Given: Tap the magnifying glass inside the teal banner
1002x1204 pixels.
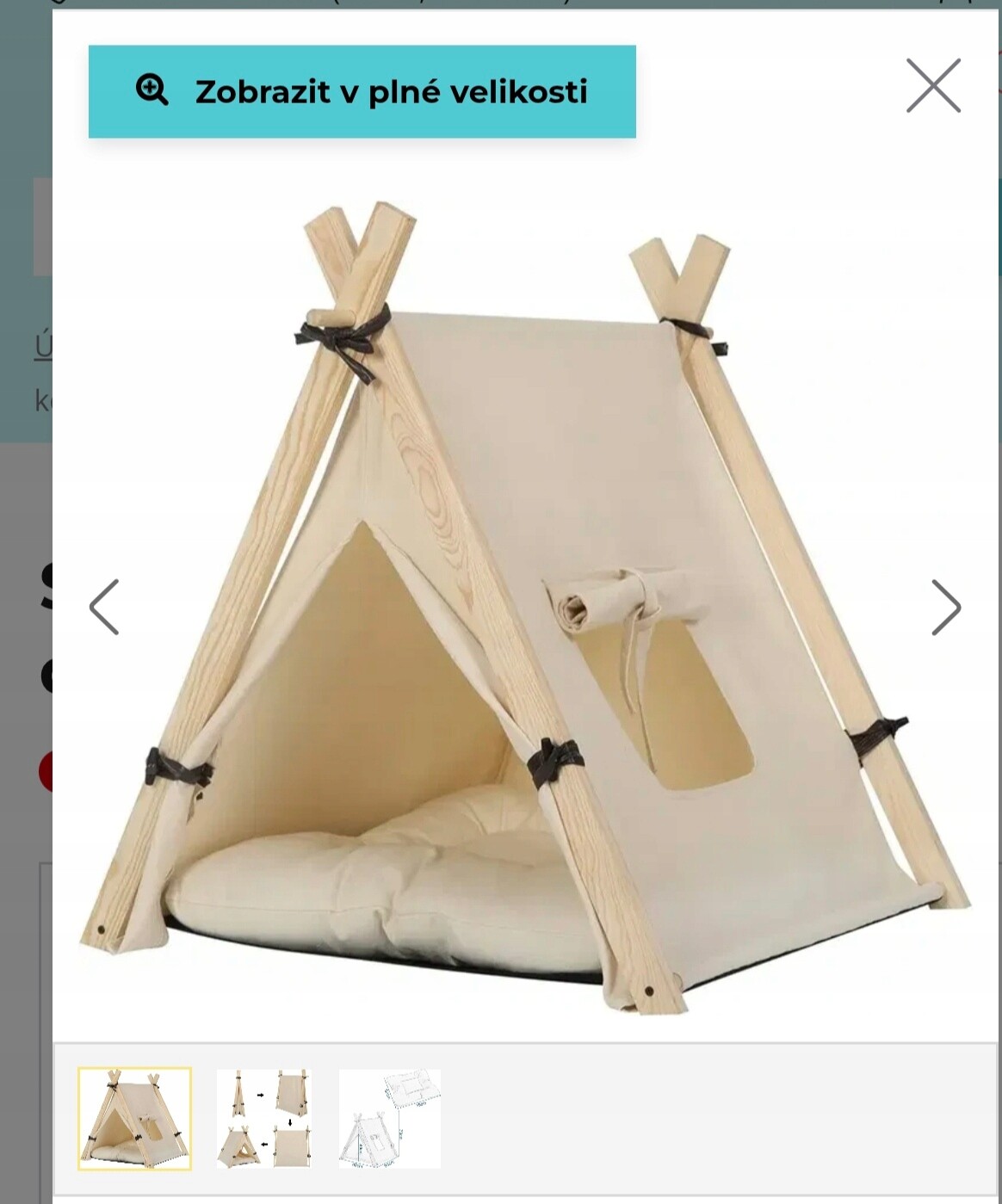Looking at the screenshot, I should pyautogui.click(x=152, y=90).
